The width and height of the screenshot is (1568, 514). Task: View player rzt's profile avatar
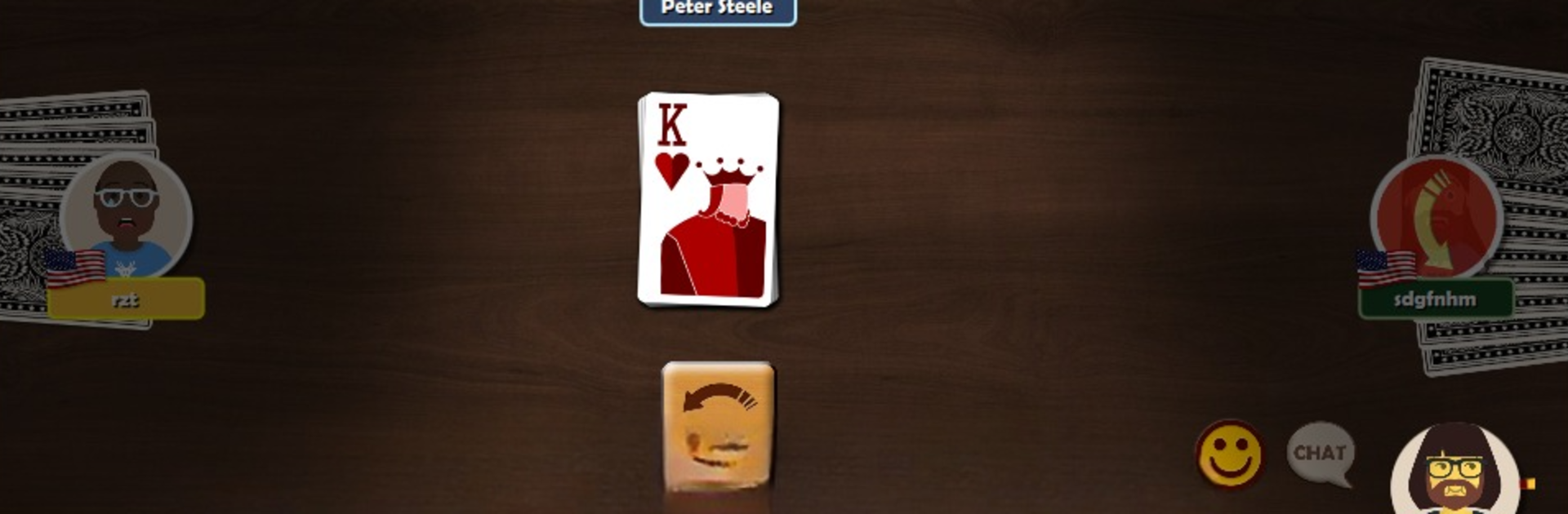click(127, 218)
